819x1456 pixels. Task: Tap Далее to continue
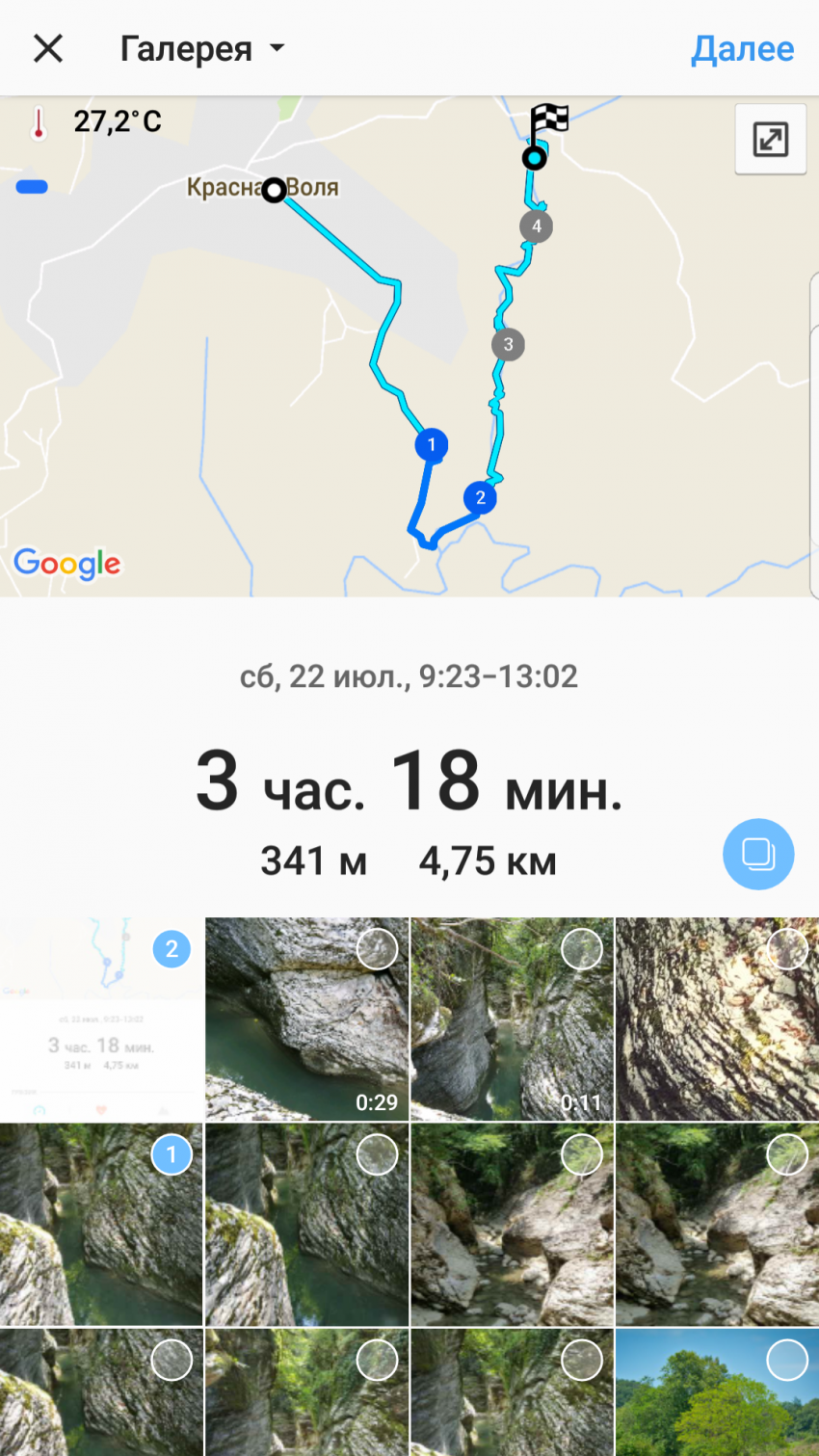point(742,49)
